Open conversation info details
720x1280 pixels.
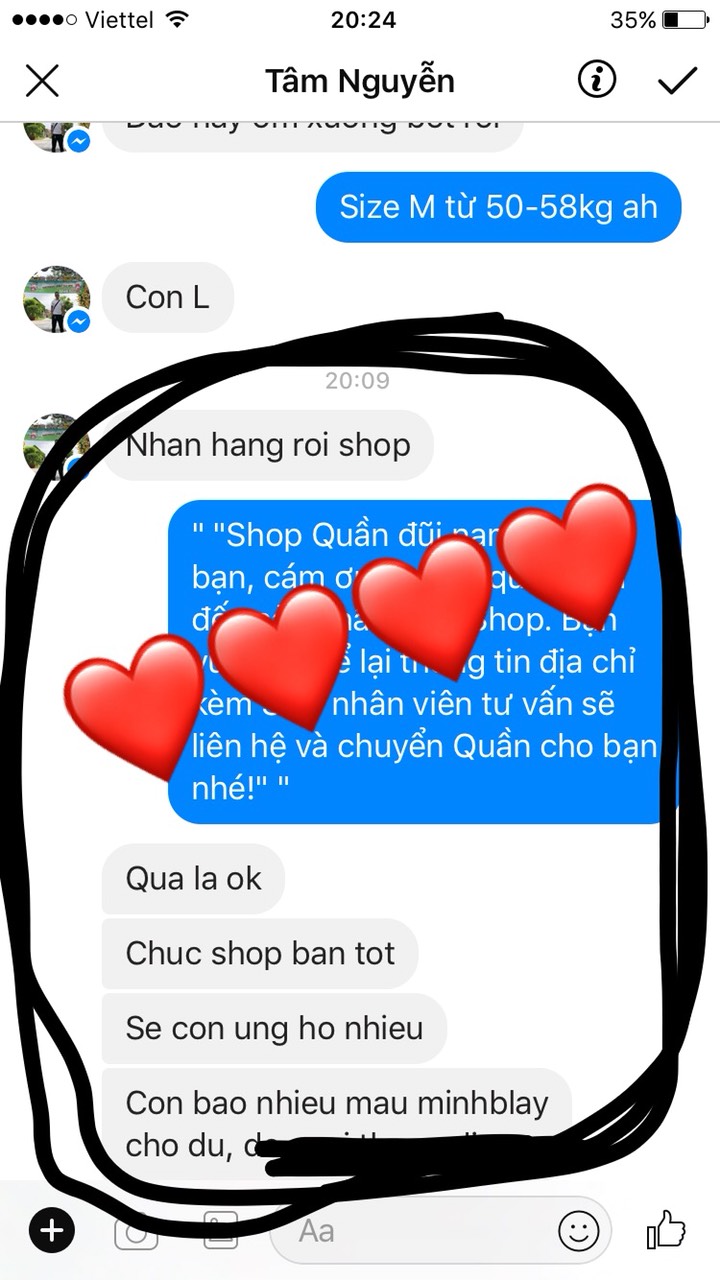[x=597, y=80]
